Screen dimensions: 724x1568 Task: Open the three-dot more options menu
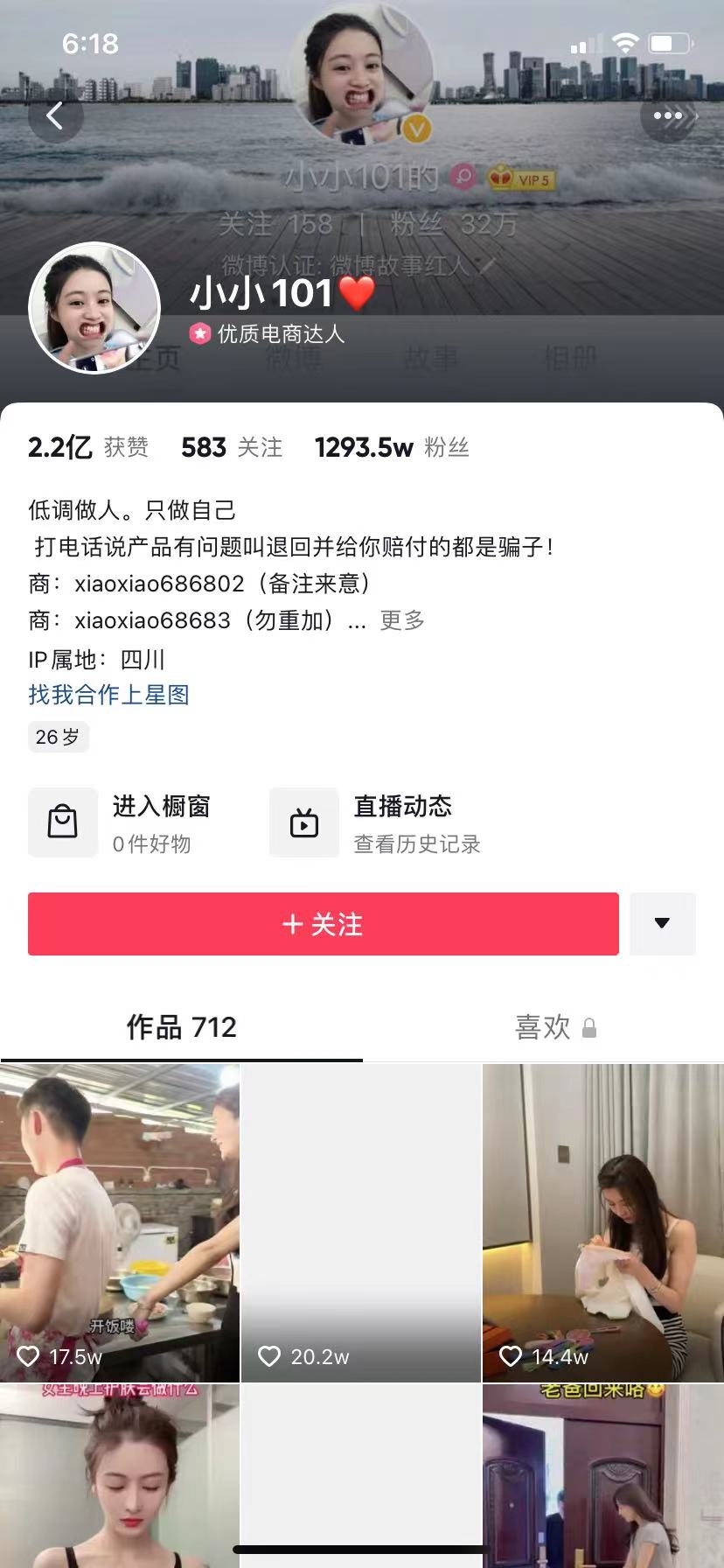(x=668, y=115)
